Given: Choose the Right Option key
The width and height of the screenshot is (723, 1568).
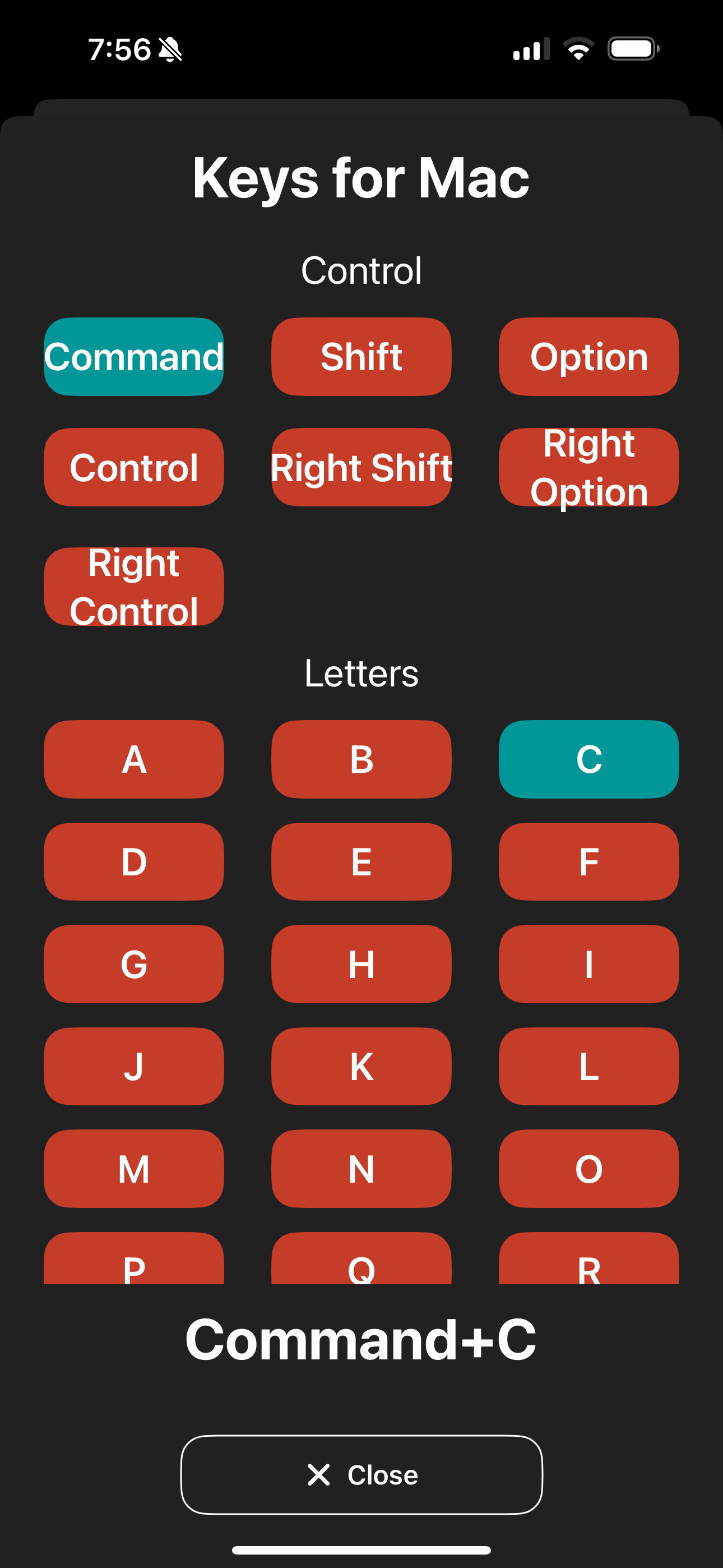Looking at the screenshot, I should 588,468.
